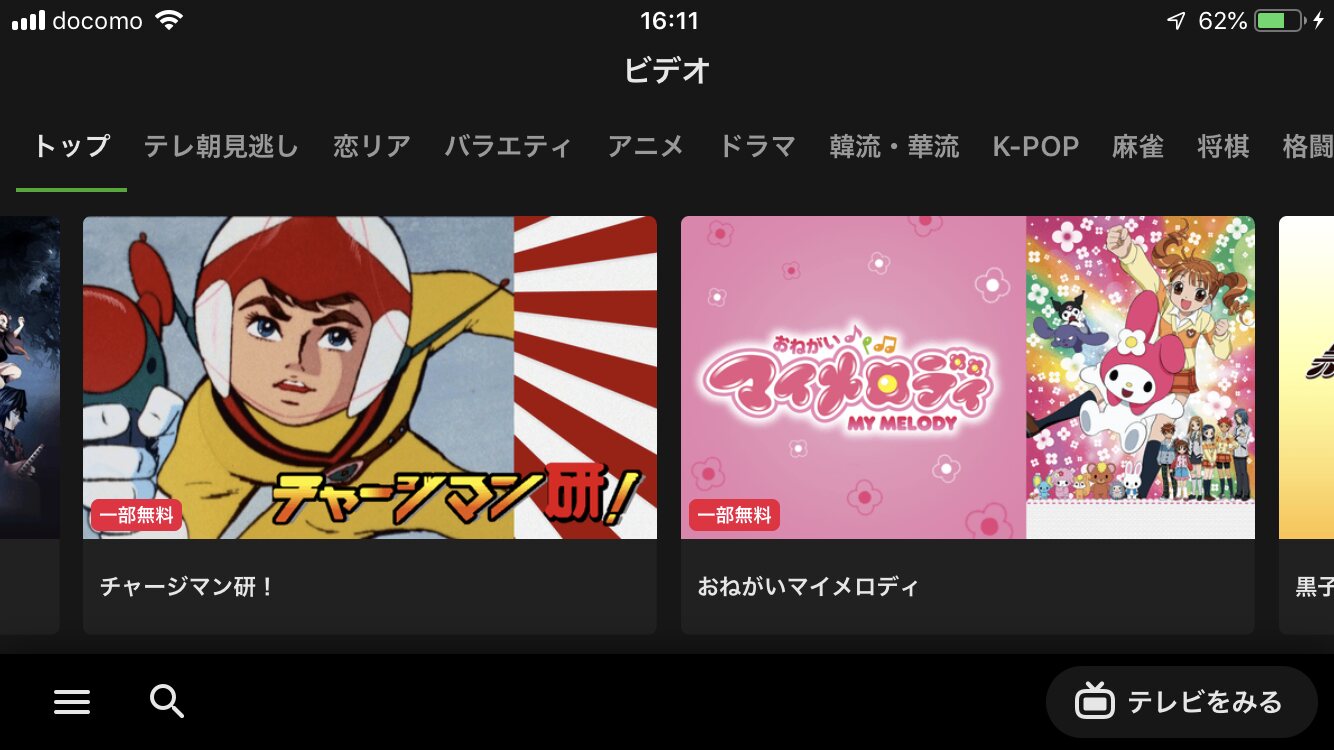Tap the テレビをみる button
This screenshot has height=750, width=1334.
pos(1181,702)
